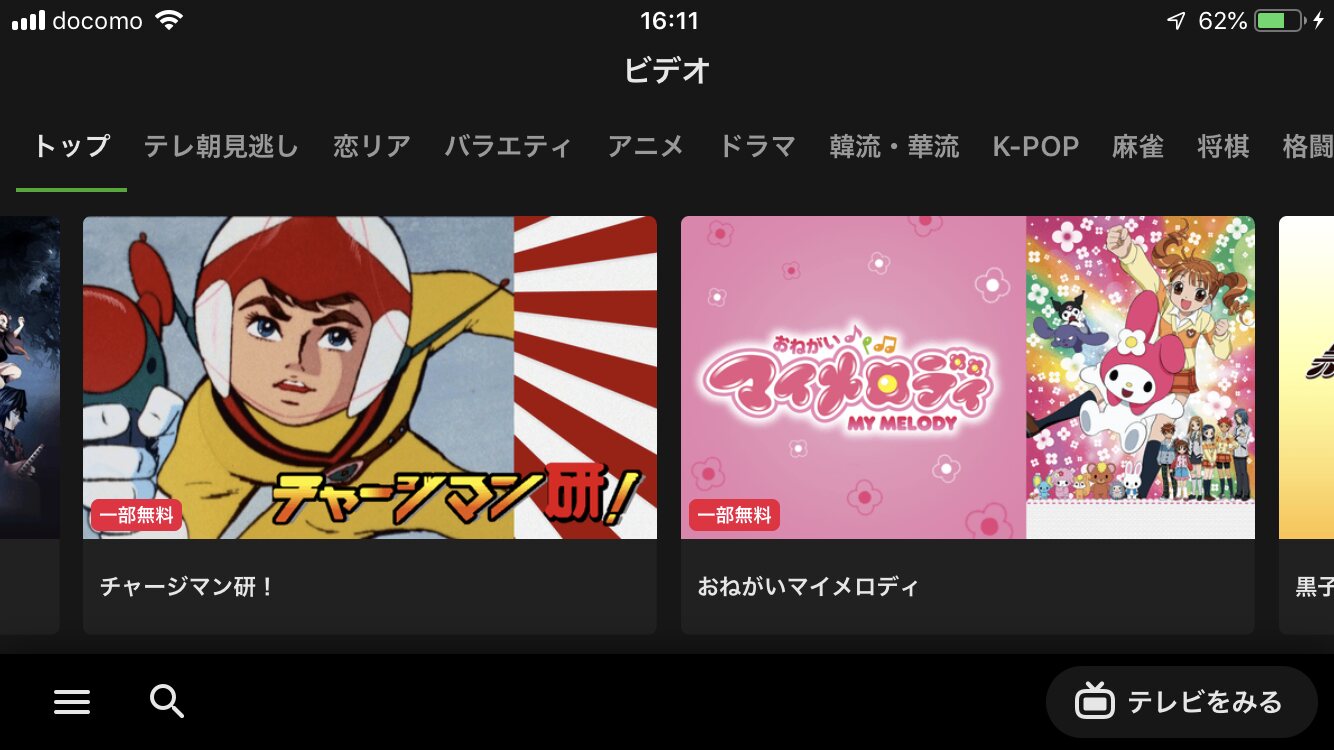Tap the テレビをみる button
This screenshot has height=750, width=1334.
pos(1181,702)
